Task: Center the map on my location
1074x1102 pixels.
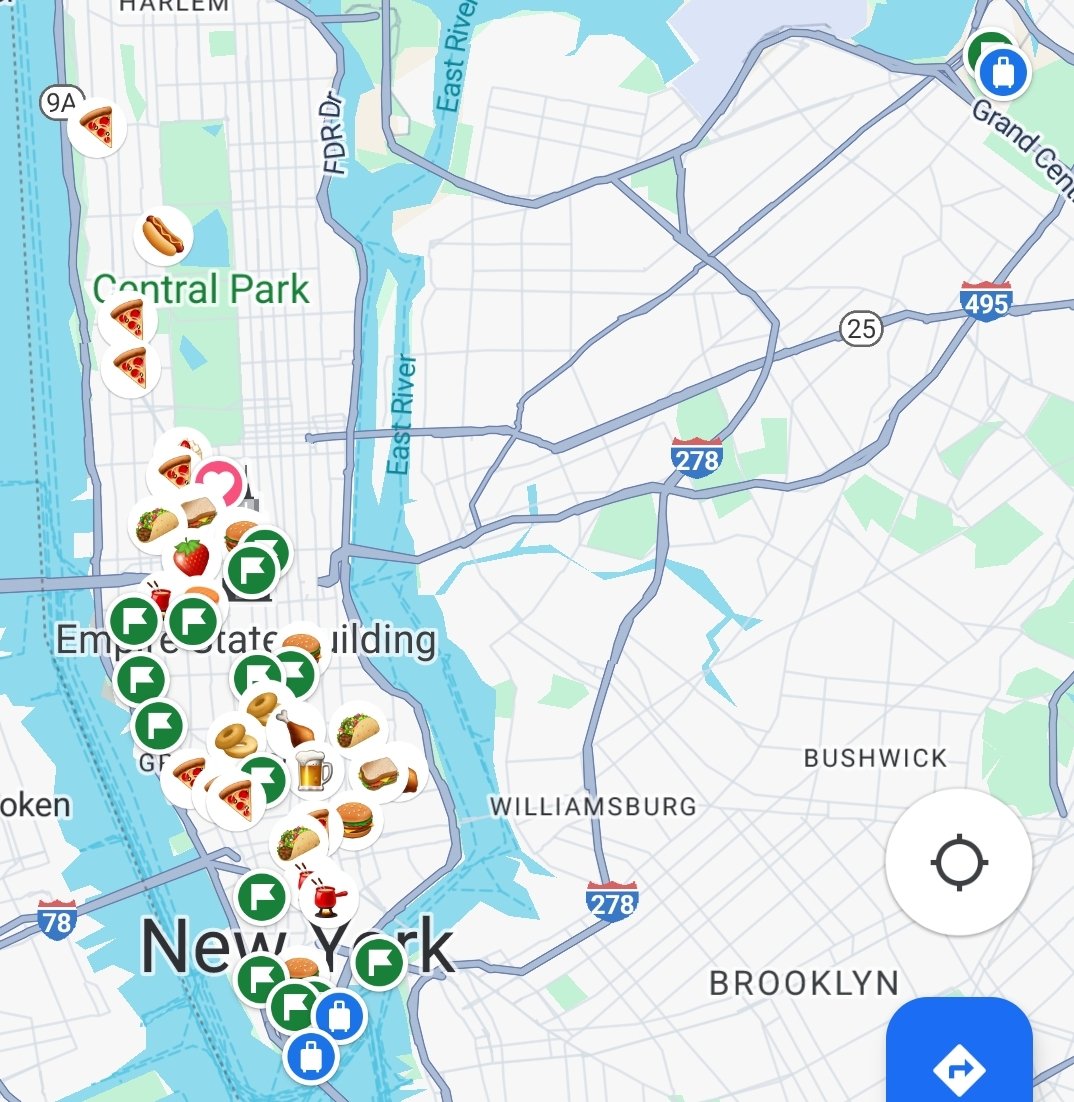Action: pyautogui.click(x=958, y=861)
